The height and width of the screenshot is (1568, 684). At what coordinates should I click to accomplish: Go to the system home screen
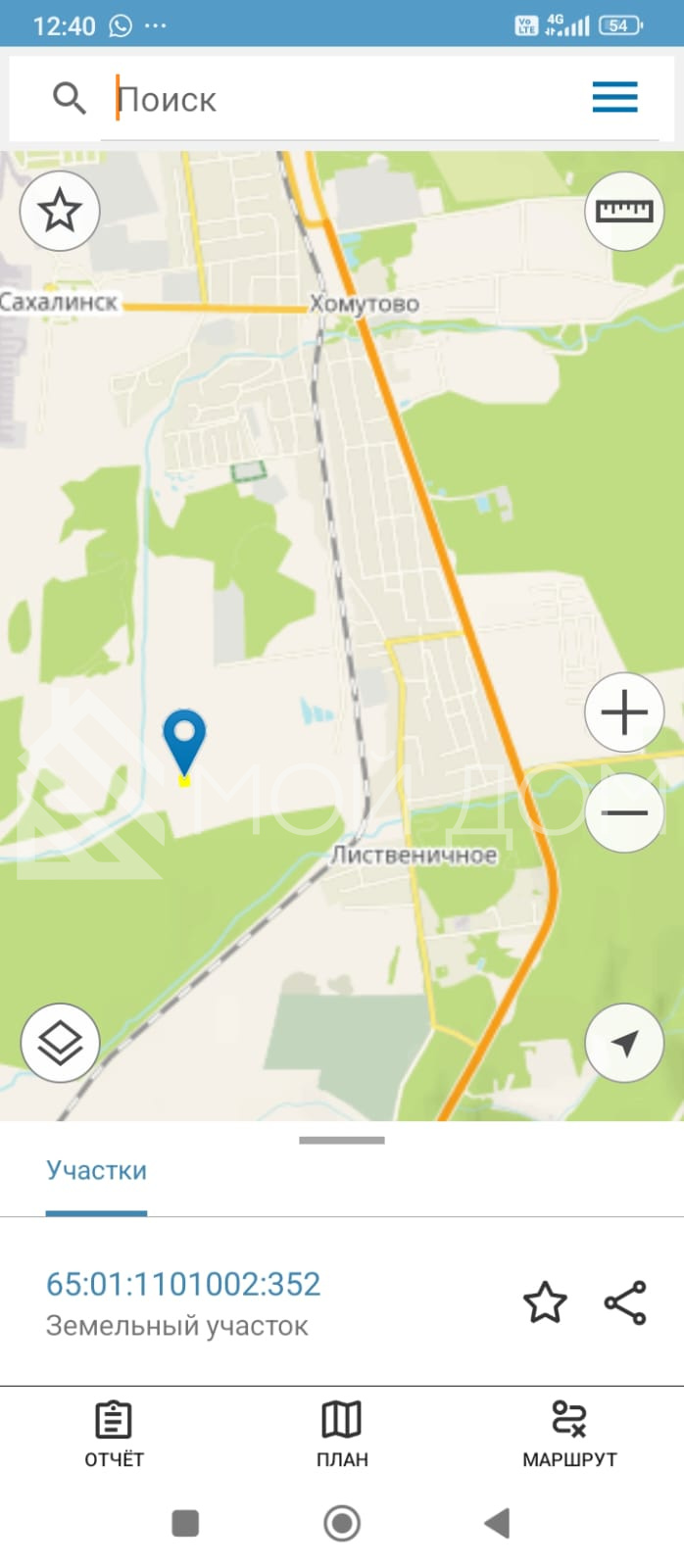point(342,1523)
